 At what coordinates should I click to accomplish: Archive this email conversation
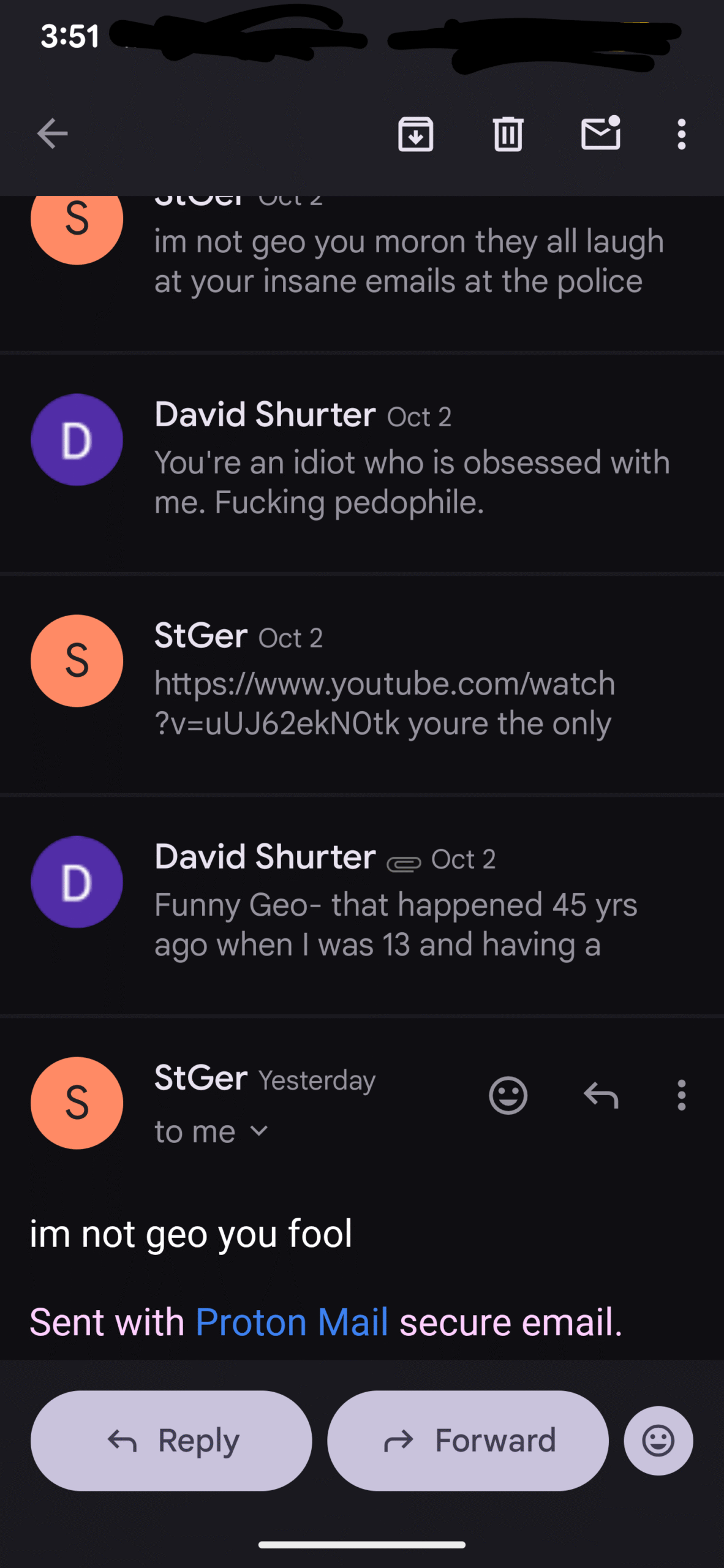(x=415, y=134)
